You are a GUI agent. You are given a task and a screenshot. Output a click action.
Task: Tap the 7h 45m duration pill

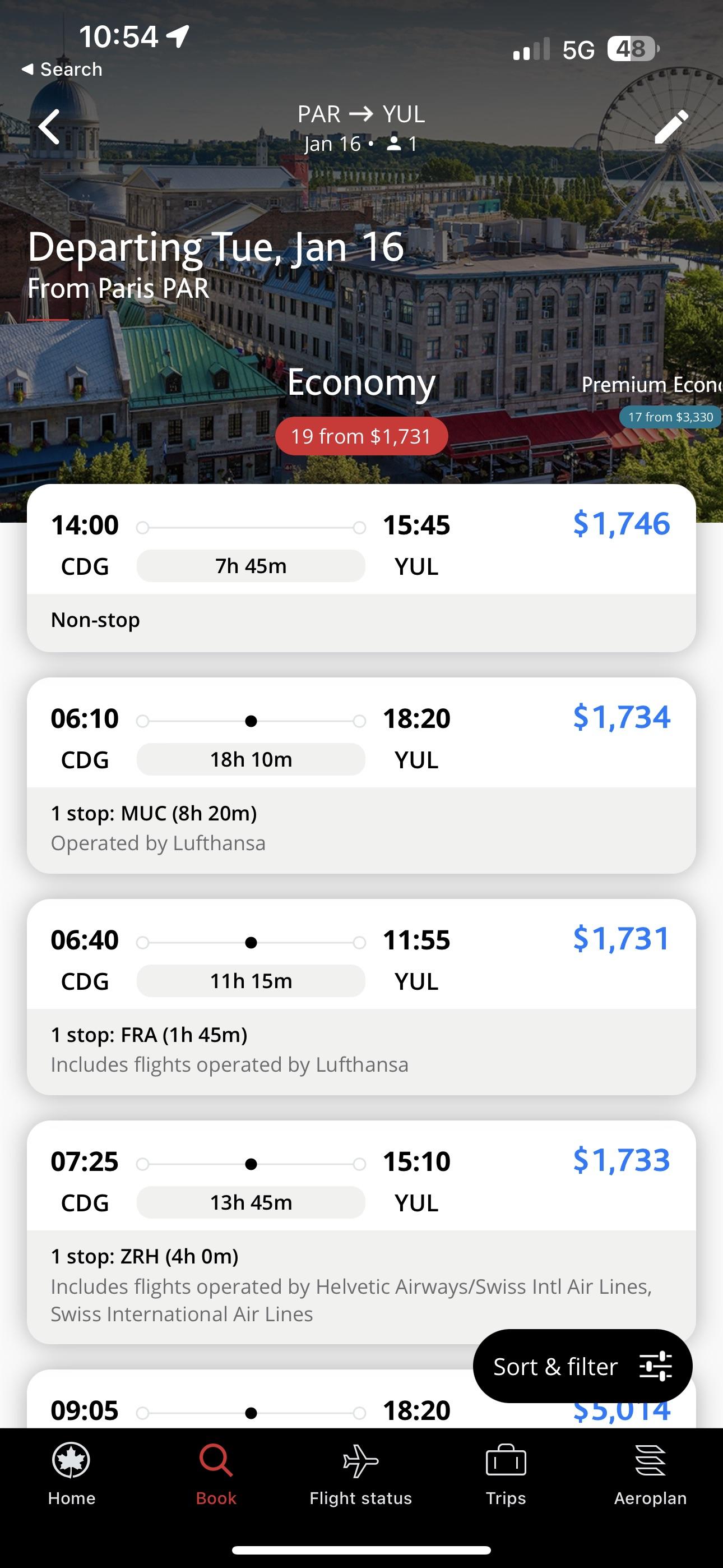[x=250, y=565]
